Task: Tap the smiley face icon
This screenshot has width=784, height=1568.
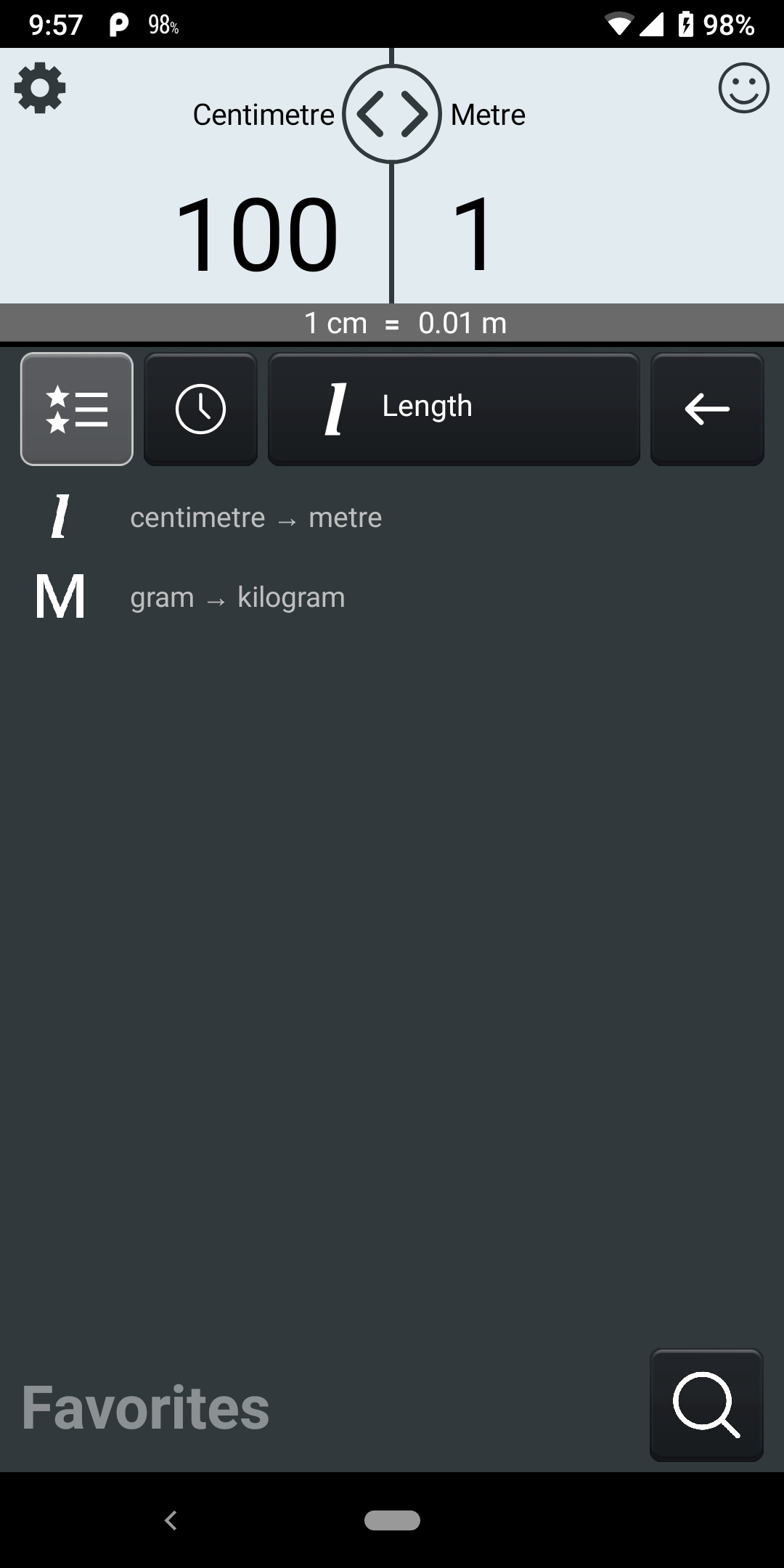Action: (743, 88)
